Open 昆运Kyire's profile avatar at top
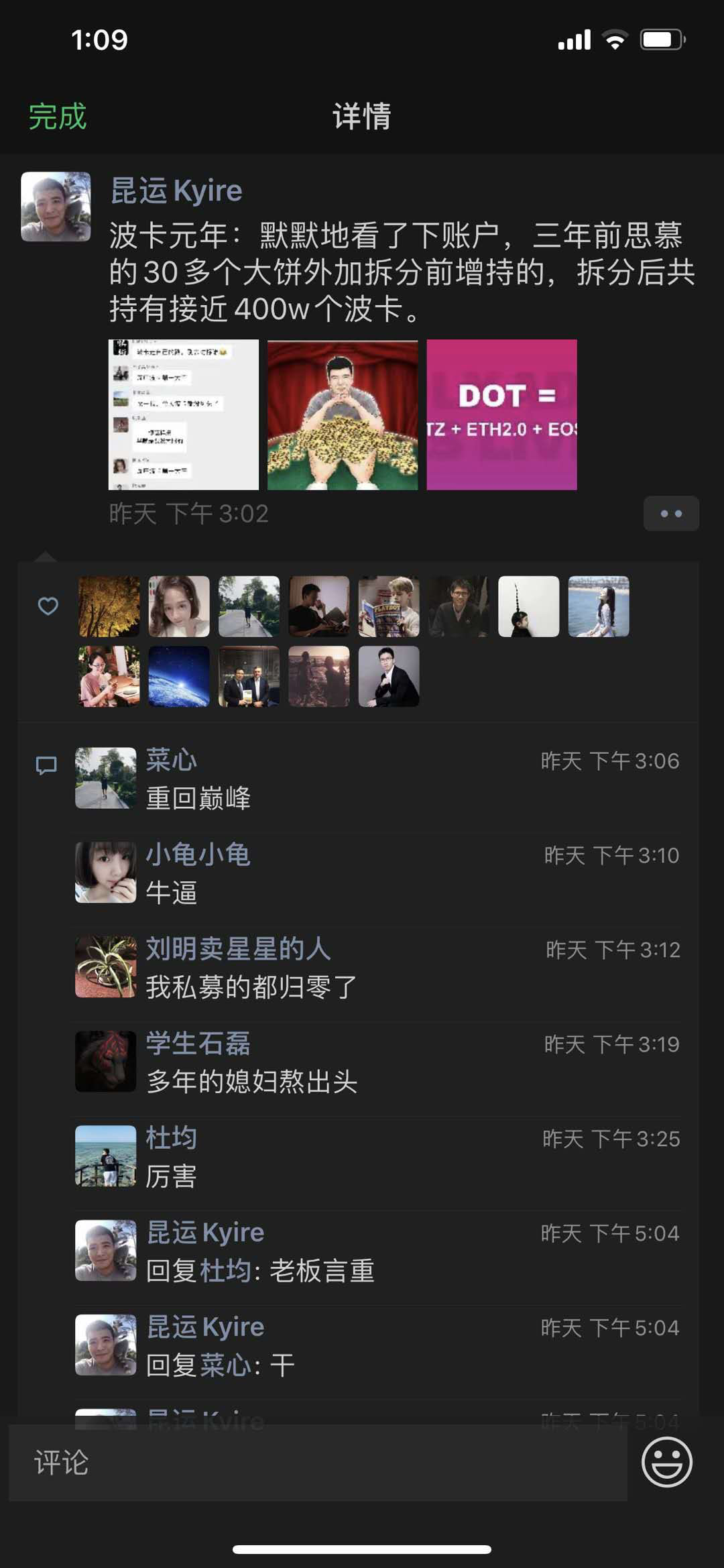Screen dimensions: 724x1568 [x=56, y=205]
